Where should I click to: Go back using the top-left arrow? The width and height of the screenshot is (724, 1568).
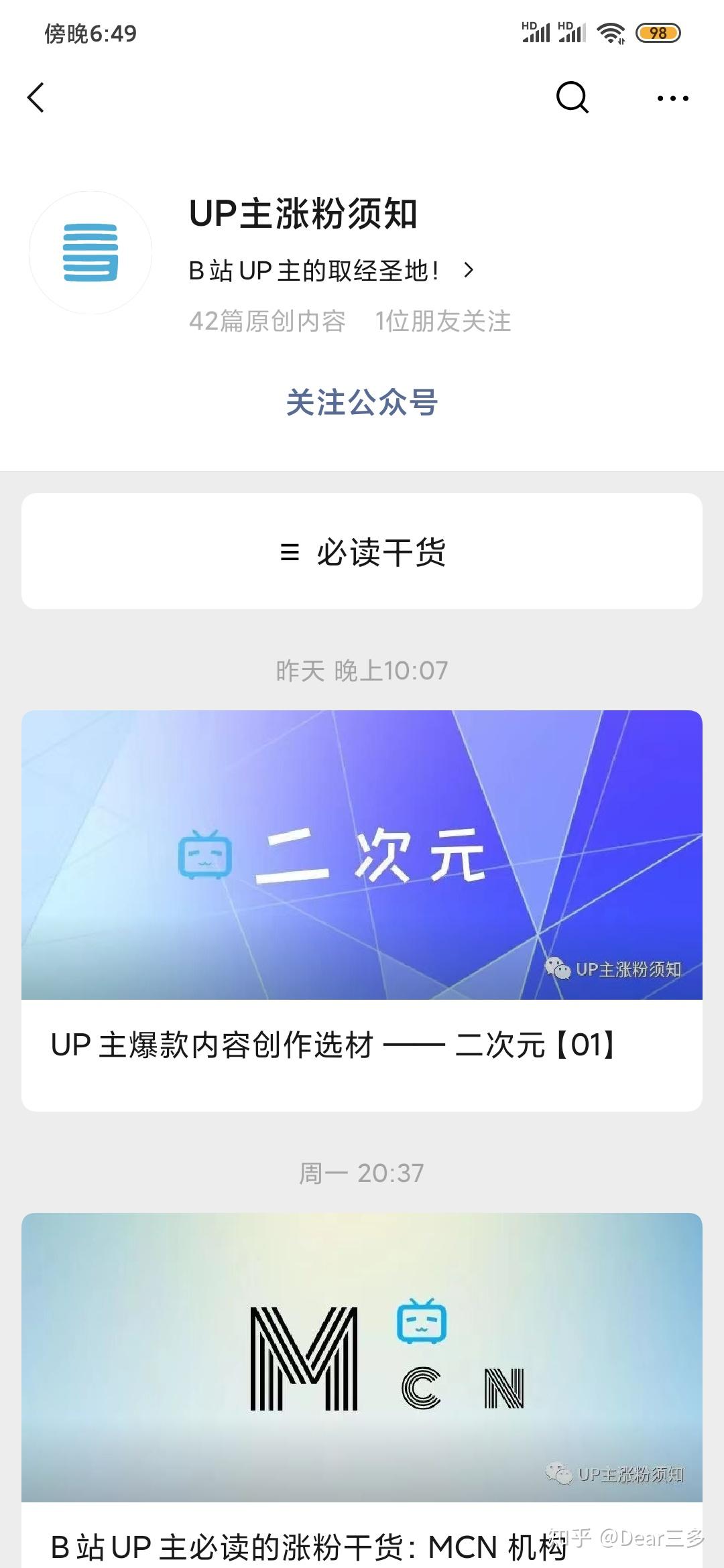pos(36,98)
